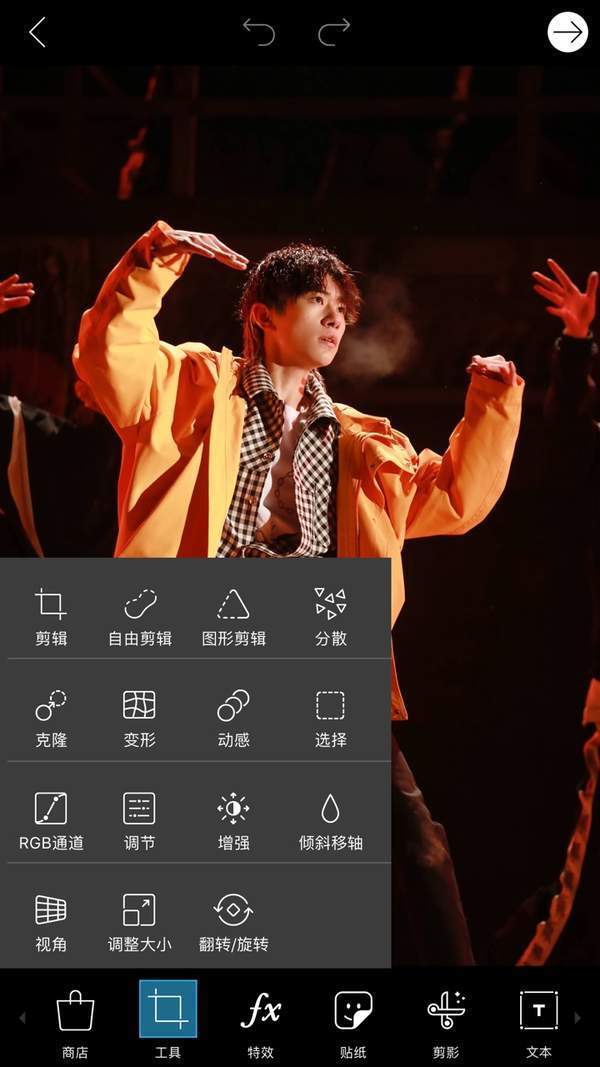Choose the 动感 motion tool
The width and height of the screenshot is (600, 1067).
(x=233, y=717)
